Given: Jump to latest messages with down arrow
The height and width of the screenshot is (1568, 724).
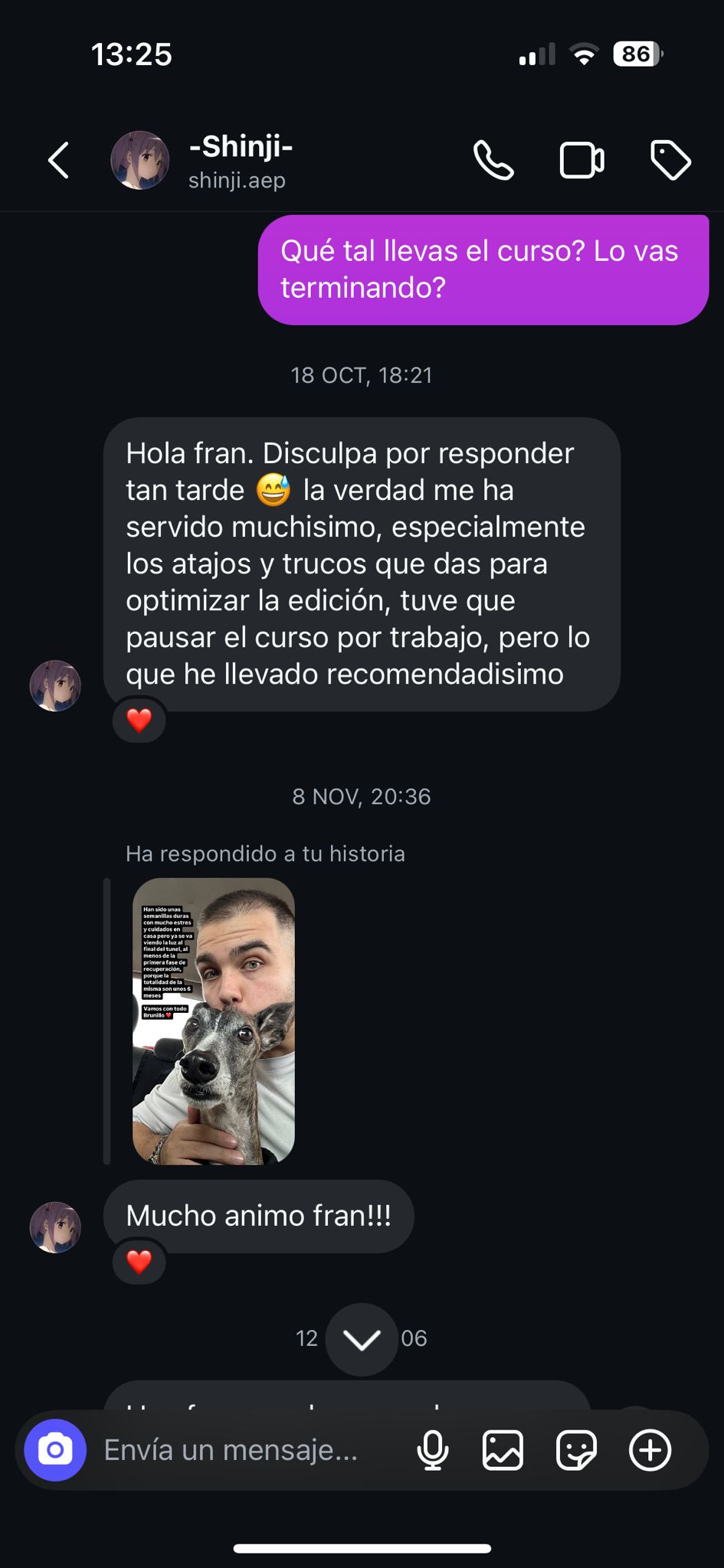Looking at the screenshot, I should click(362, 1339).
